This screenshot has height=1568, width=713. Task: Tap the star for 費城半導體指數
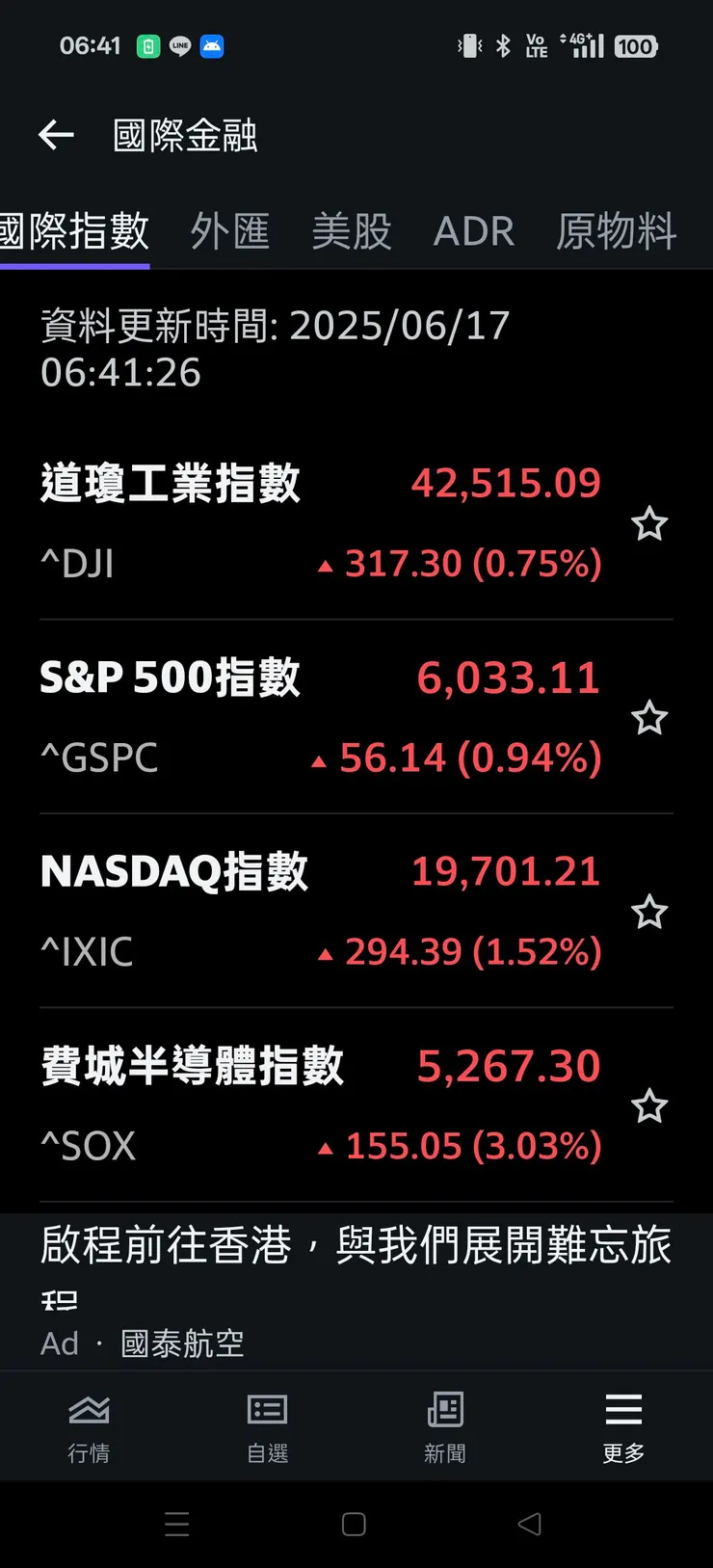[x=649, y=1106]
